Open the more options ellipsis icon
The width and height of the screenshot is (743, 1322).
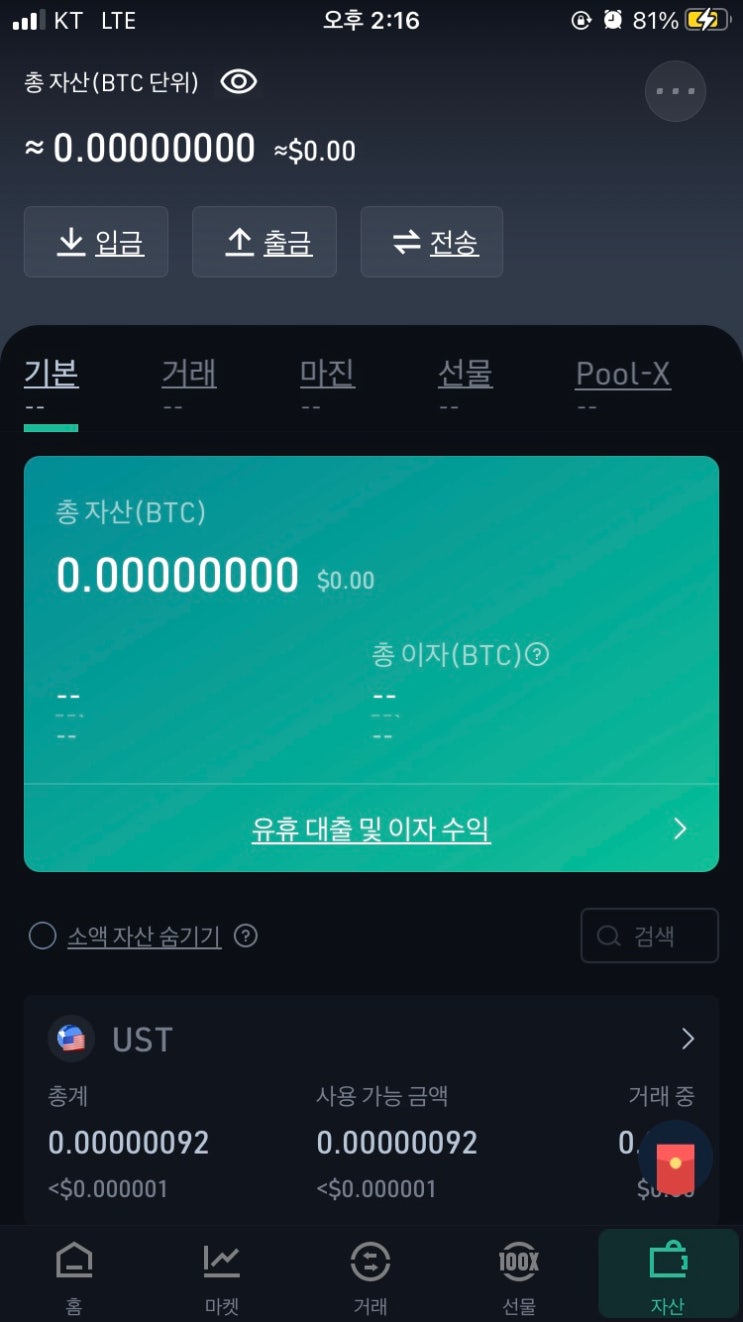[x=675, y=91]
